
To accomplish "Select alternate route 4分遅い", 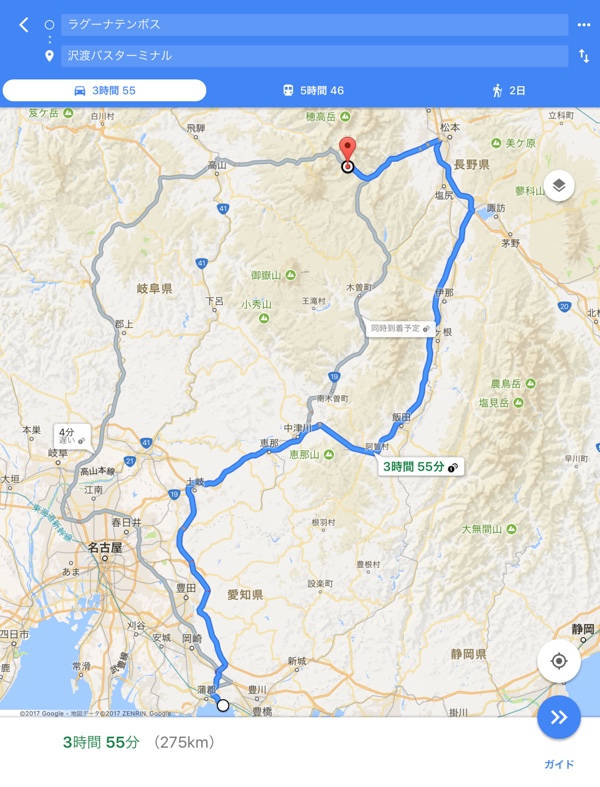I will click(x=71, y=436).
